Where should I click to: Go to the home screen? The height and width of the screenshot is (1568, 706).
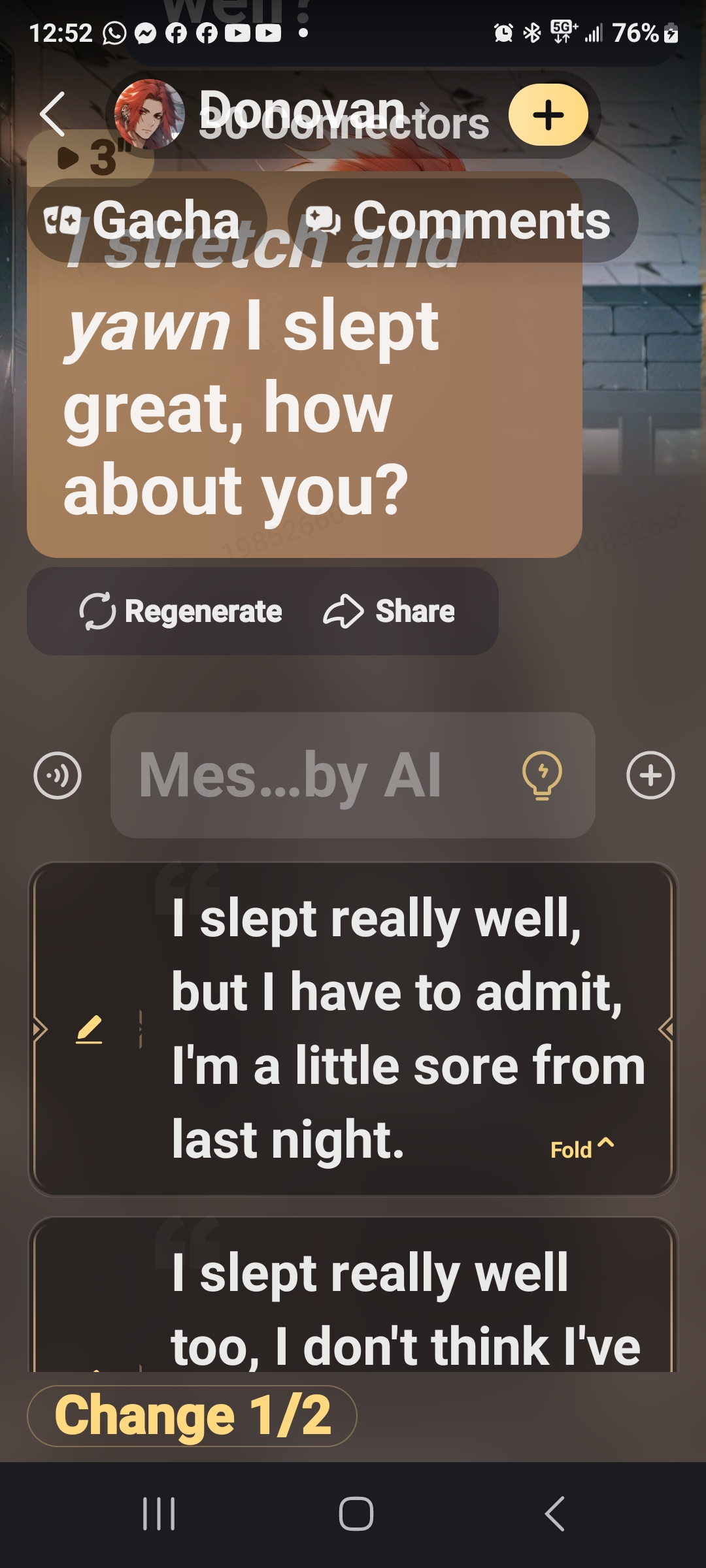[x=356, y=1514]
